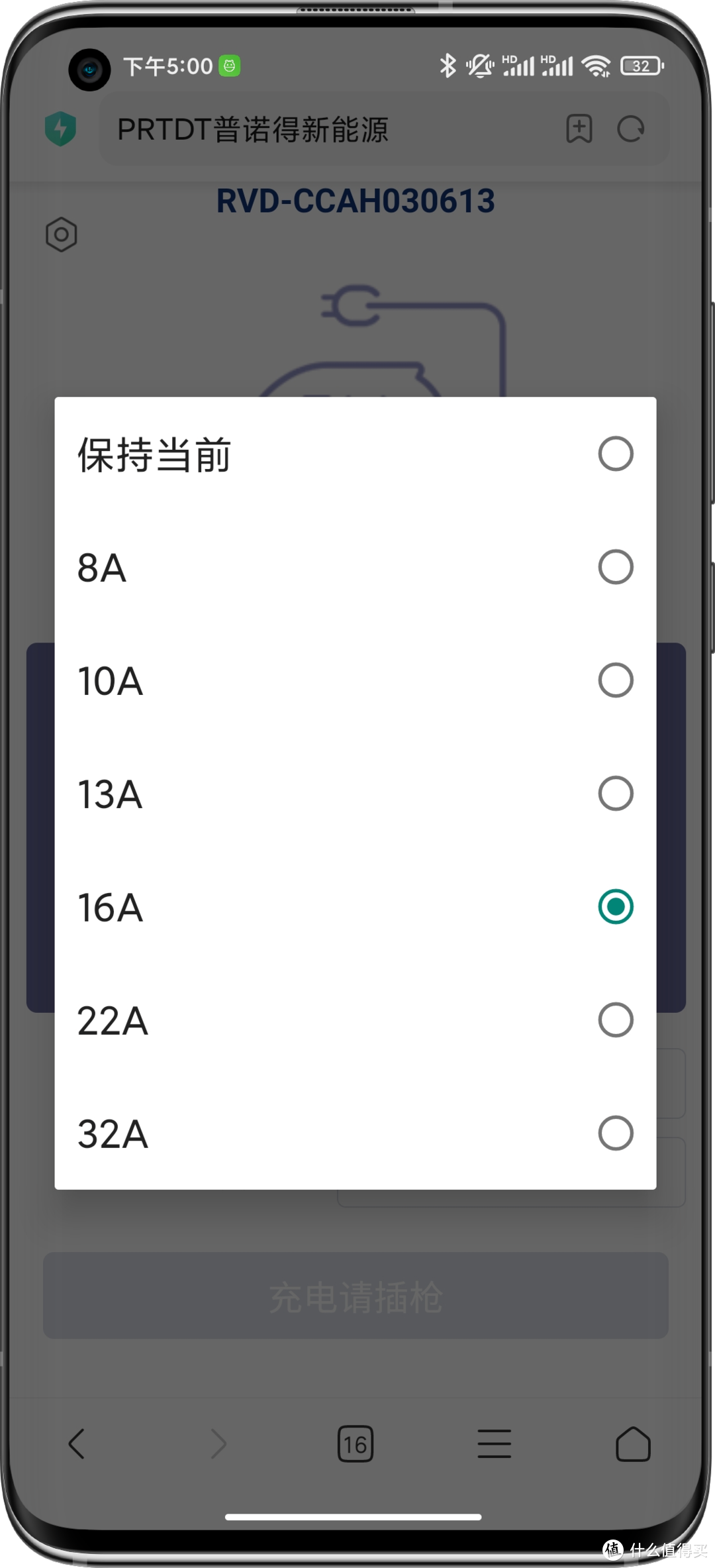Go to the browser home page
Screen dimensions: 715x1568
pos(633,1444)
